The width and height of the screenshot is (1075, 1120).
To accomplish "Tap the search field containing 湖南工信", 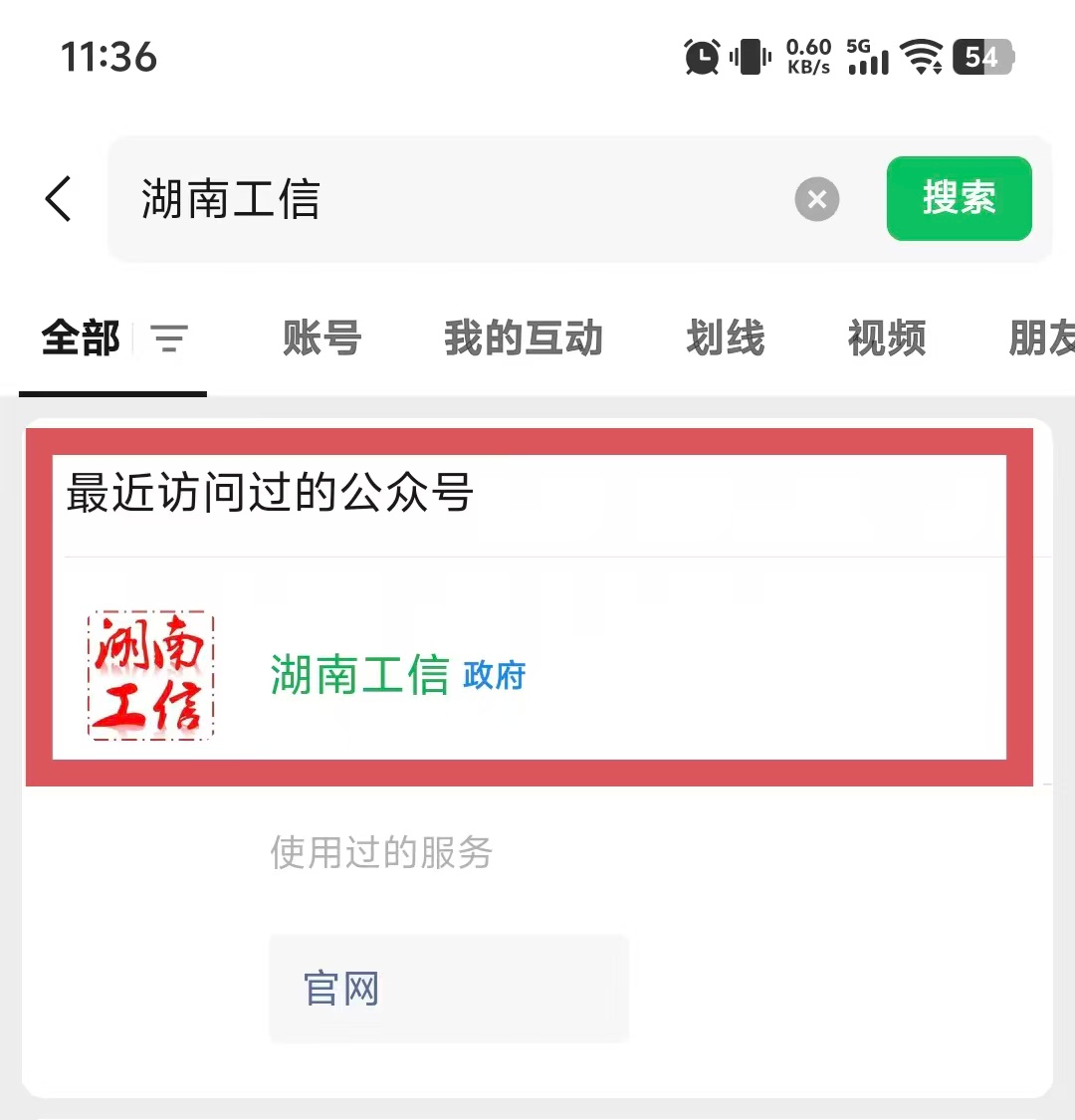I will (x=448, y=199).
